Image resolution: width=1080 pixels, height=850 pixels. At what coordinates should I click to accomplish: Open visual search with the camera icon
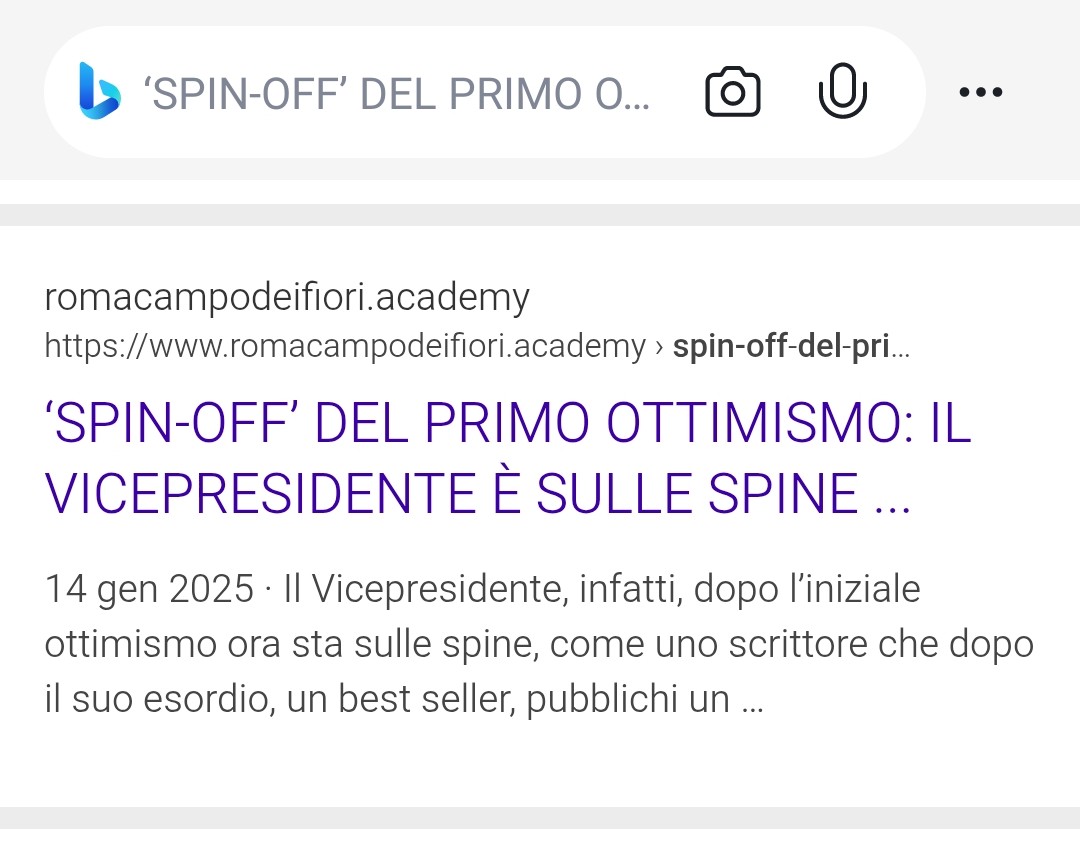coord(733,92)
